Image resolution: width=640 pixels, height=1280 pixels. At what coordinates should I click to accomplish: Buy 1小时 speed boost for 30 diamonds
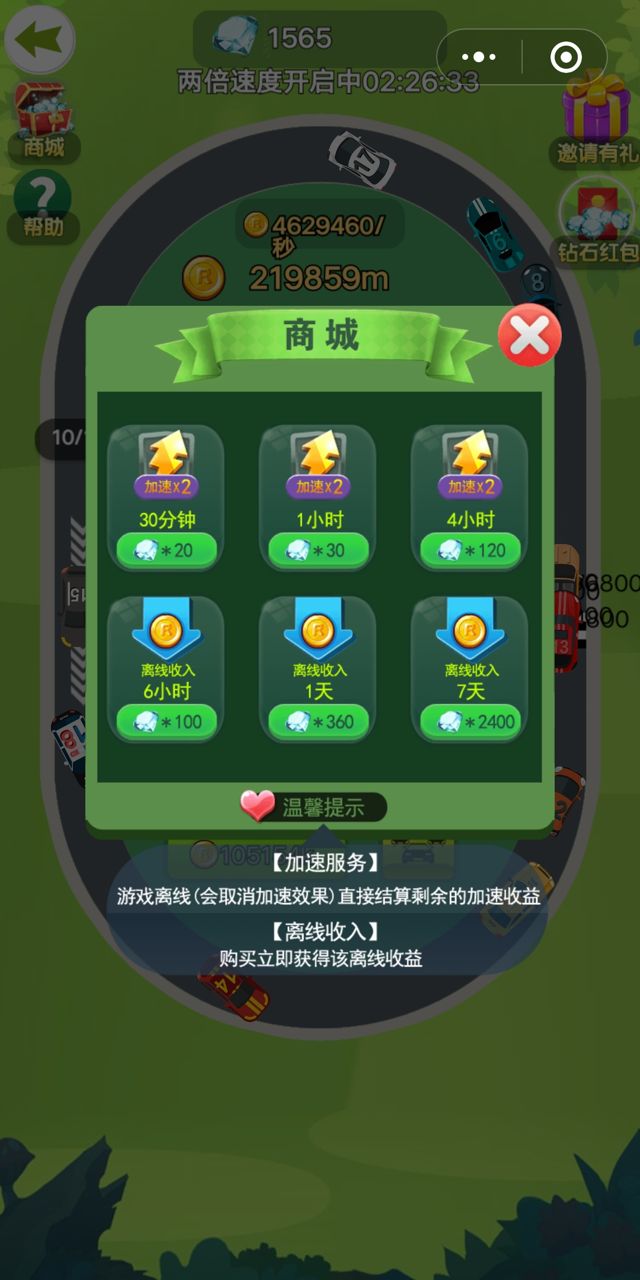tap(318, 550)
